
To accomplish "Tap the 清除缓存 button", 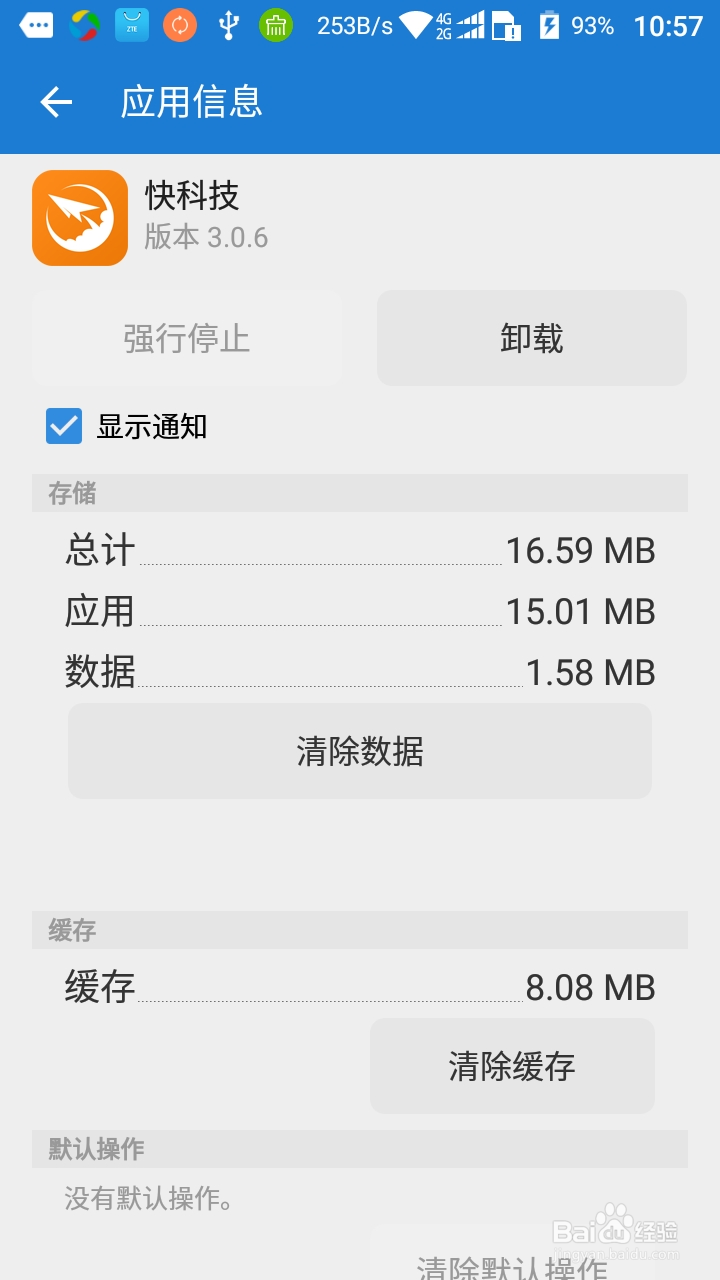I will pos(512,1065).
